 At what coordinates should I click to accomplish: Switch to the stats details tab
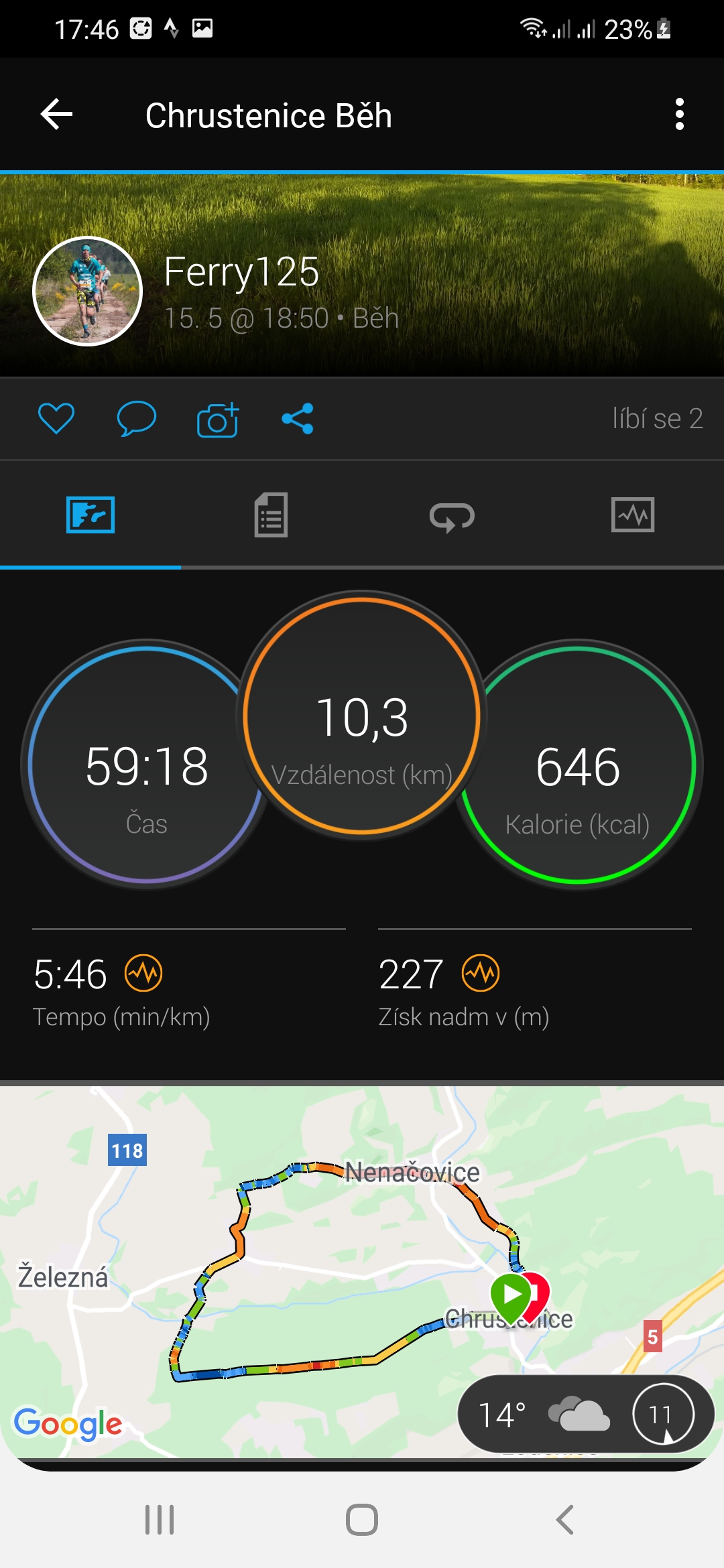click(271, 515)
